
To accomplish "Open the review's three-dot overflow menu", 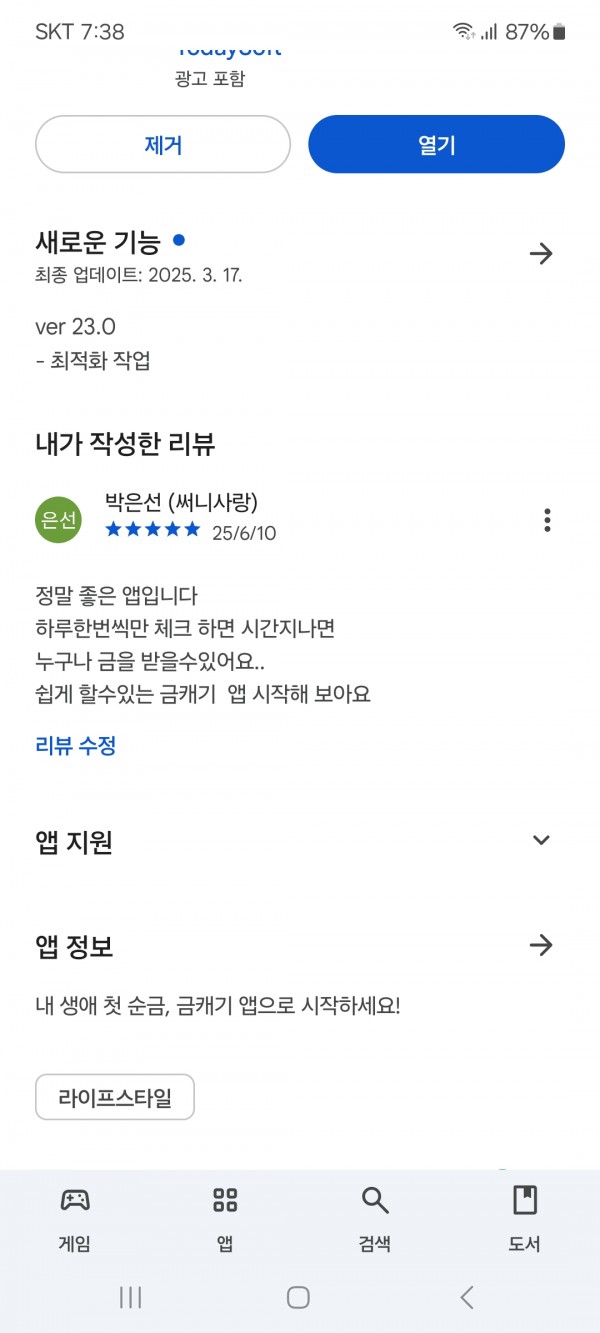I will coord(547,520).
